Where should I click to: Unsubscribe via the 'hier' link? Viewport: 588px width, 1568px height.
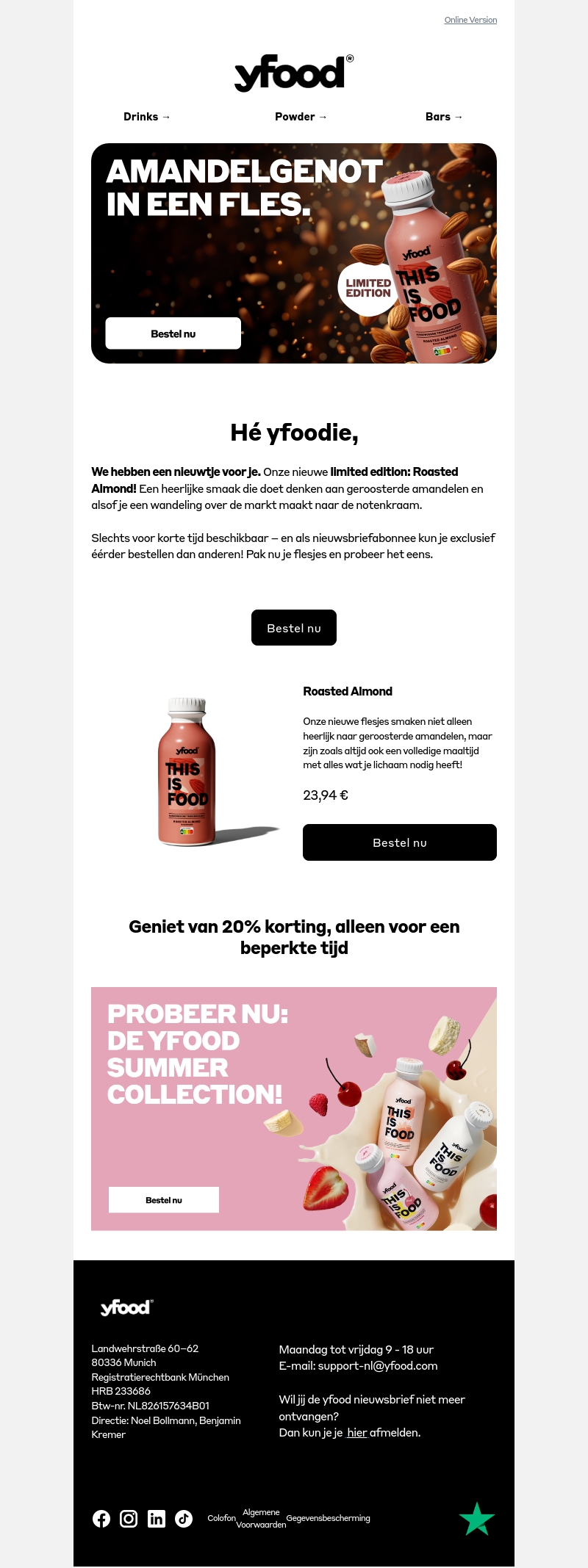point(356,1432)
